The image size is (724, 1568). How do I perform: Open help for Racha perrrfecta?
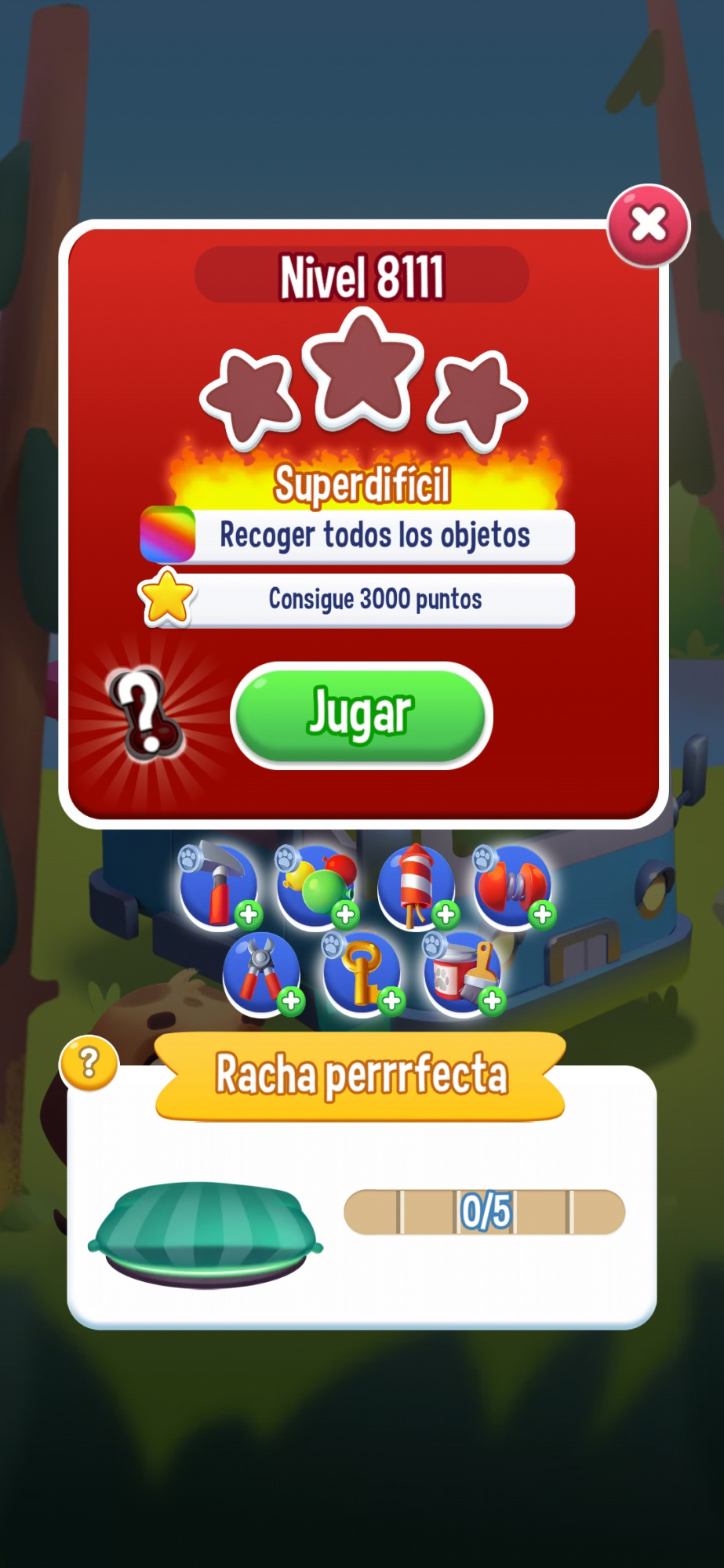pyautogui.click(x=89, y=1063)
